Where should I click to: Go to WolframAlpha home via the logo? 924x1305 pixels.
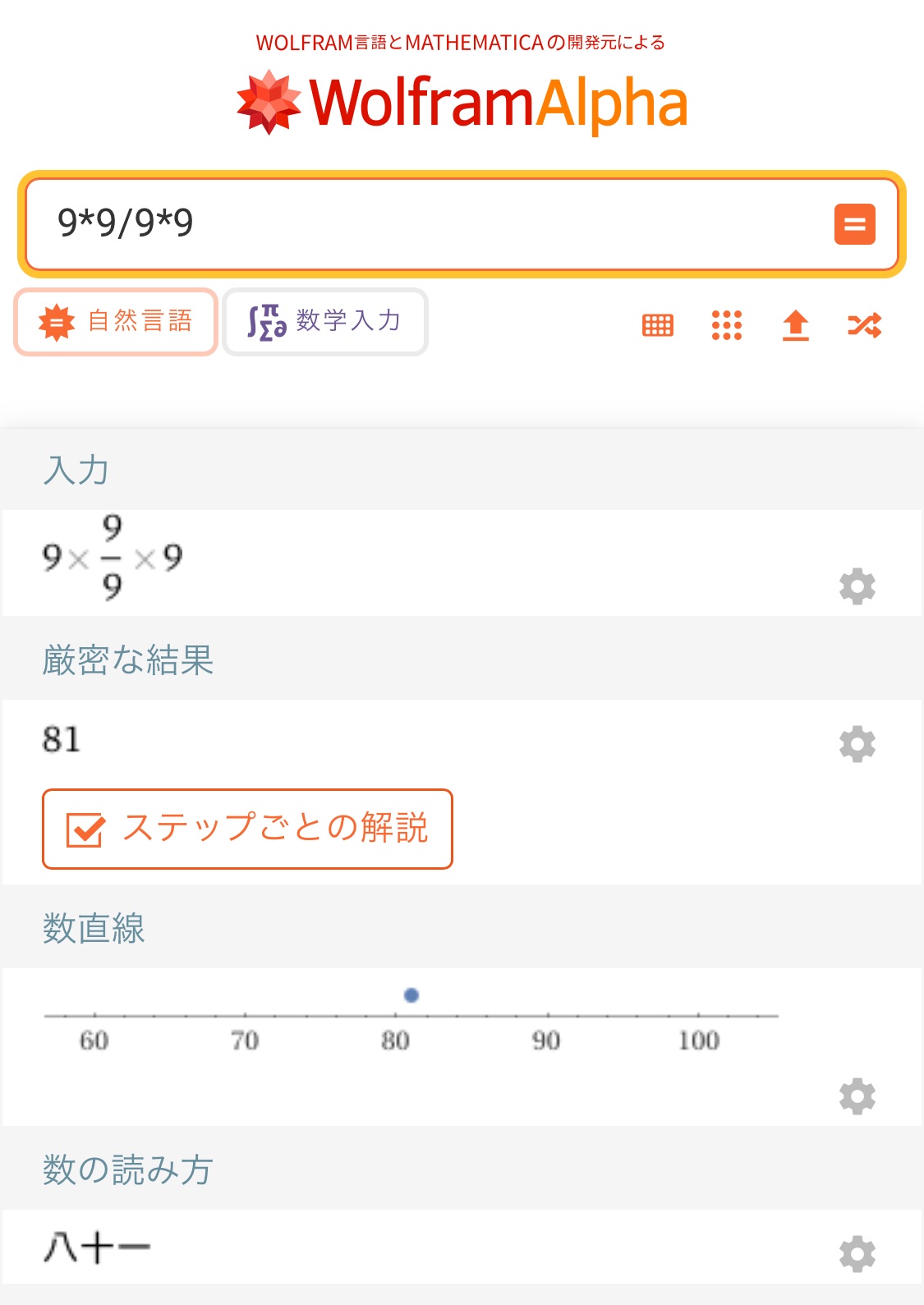point(462,103)
